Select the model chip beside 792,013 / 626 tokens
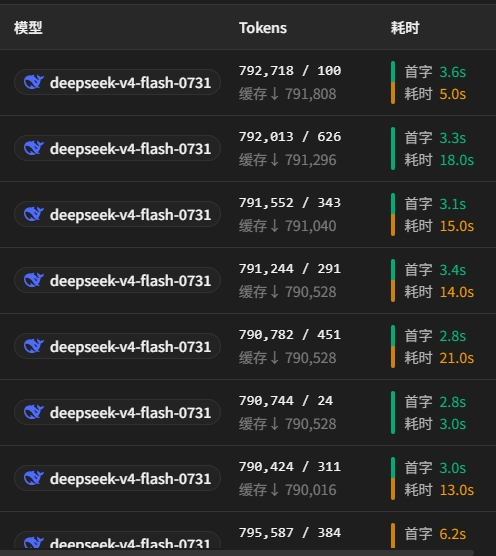496x556 pixels. (x=117, y=148)
